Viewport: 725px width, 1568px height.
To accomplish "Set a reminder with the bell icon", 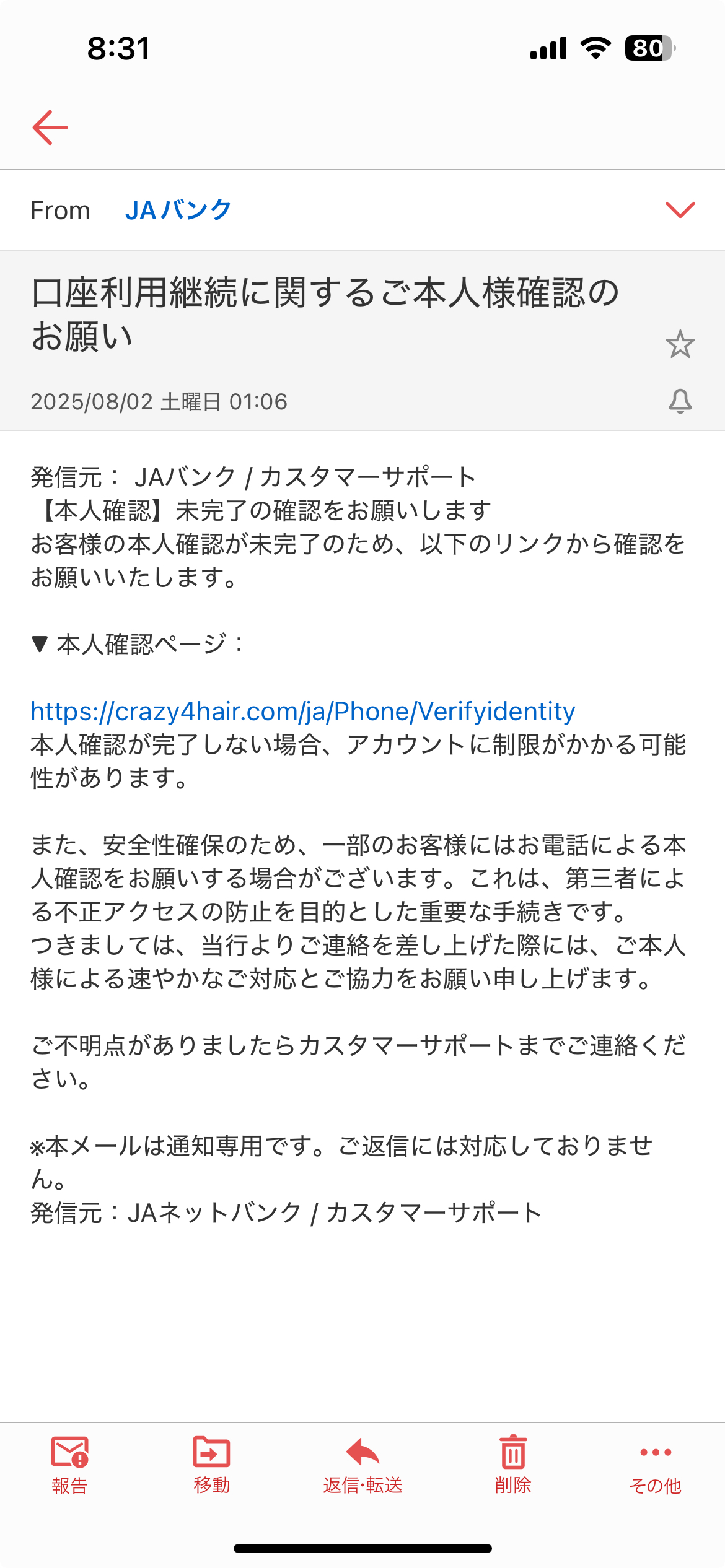I will [680, 401].
